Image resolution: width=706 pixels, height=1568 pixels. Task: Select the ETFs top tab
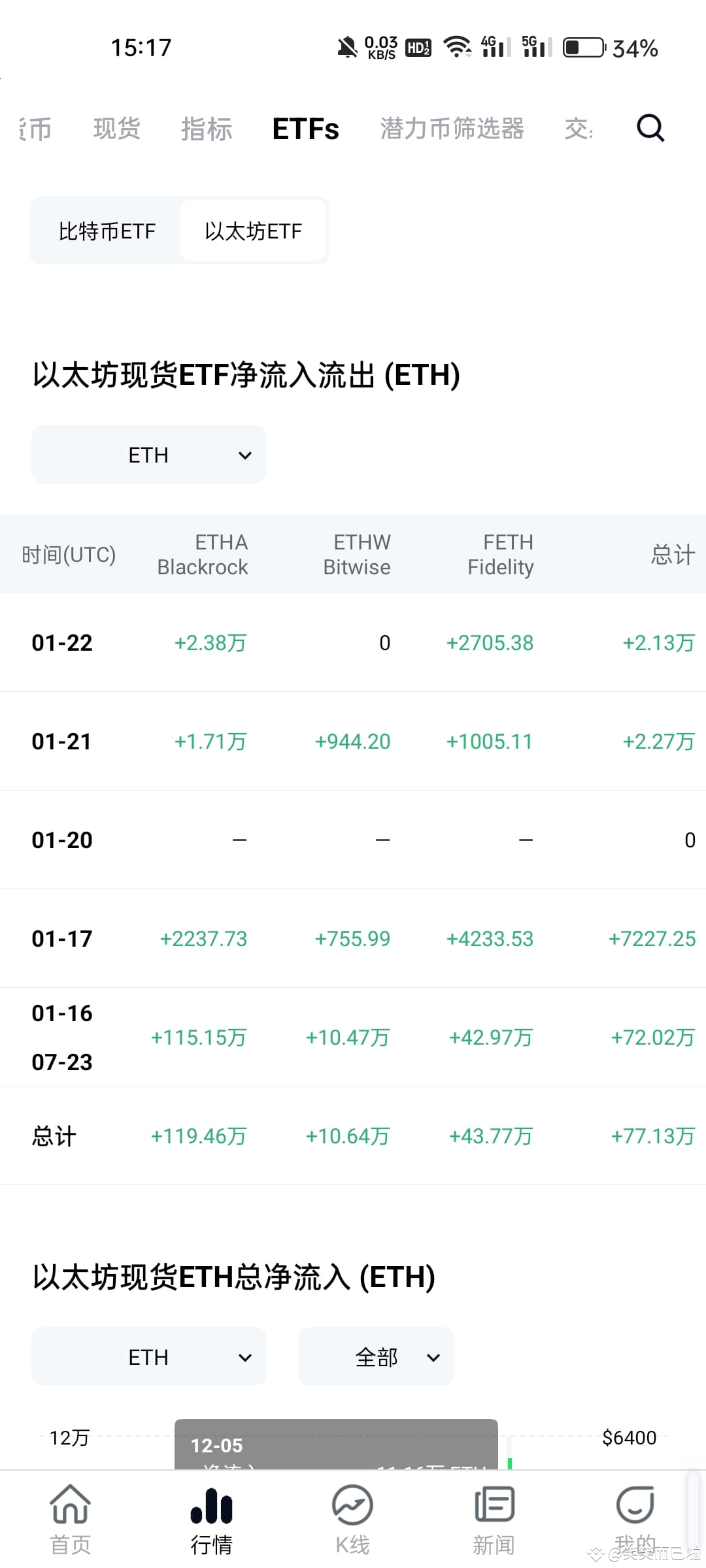pos(306,129)
